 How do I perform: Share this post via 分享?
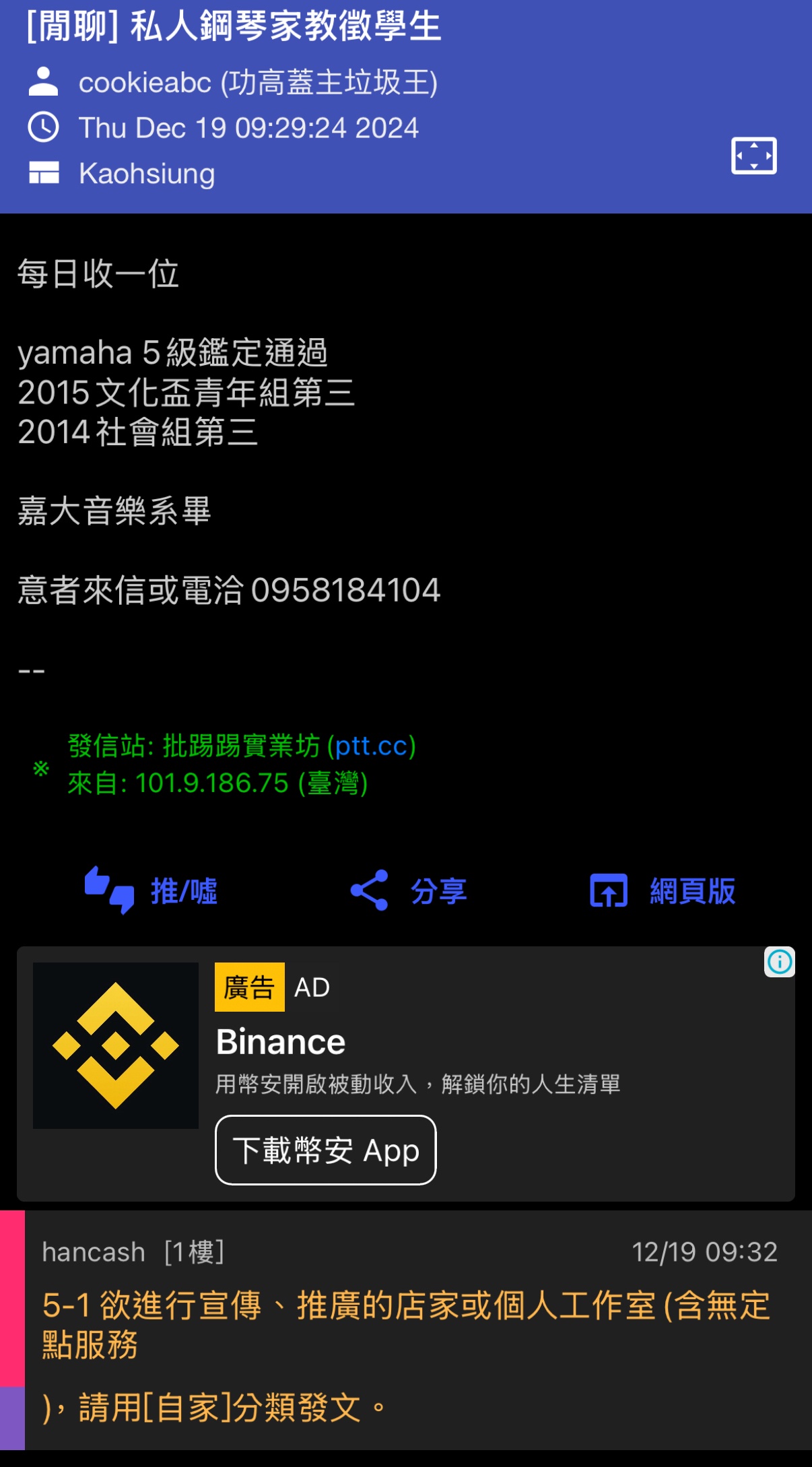(409, 890)
